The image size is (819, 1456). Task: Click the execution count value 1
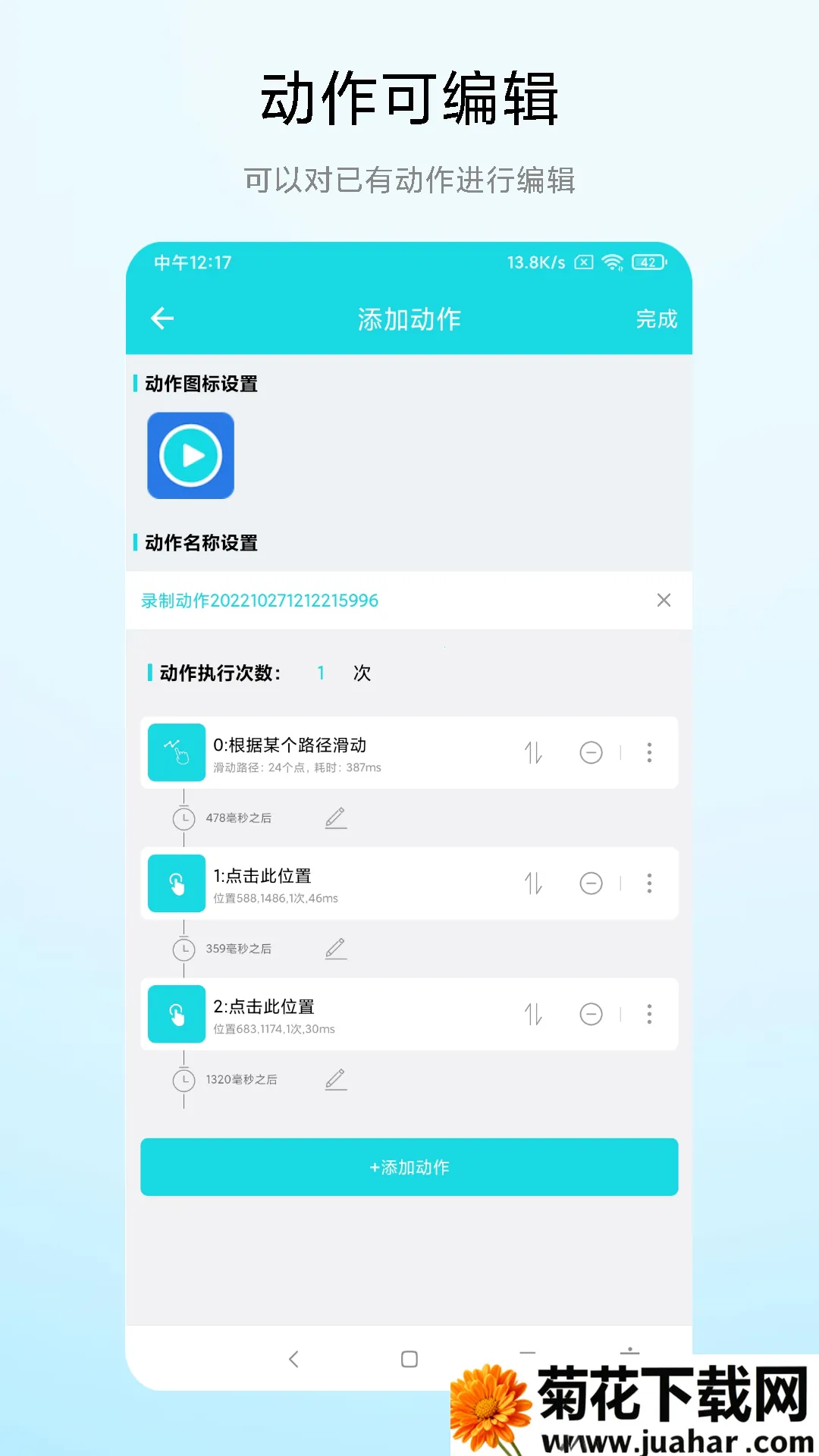[x=321, y=672]
